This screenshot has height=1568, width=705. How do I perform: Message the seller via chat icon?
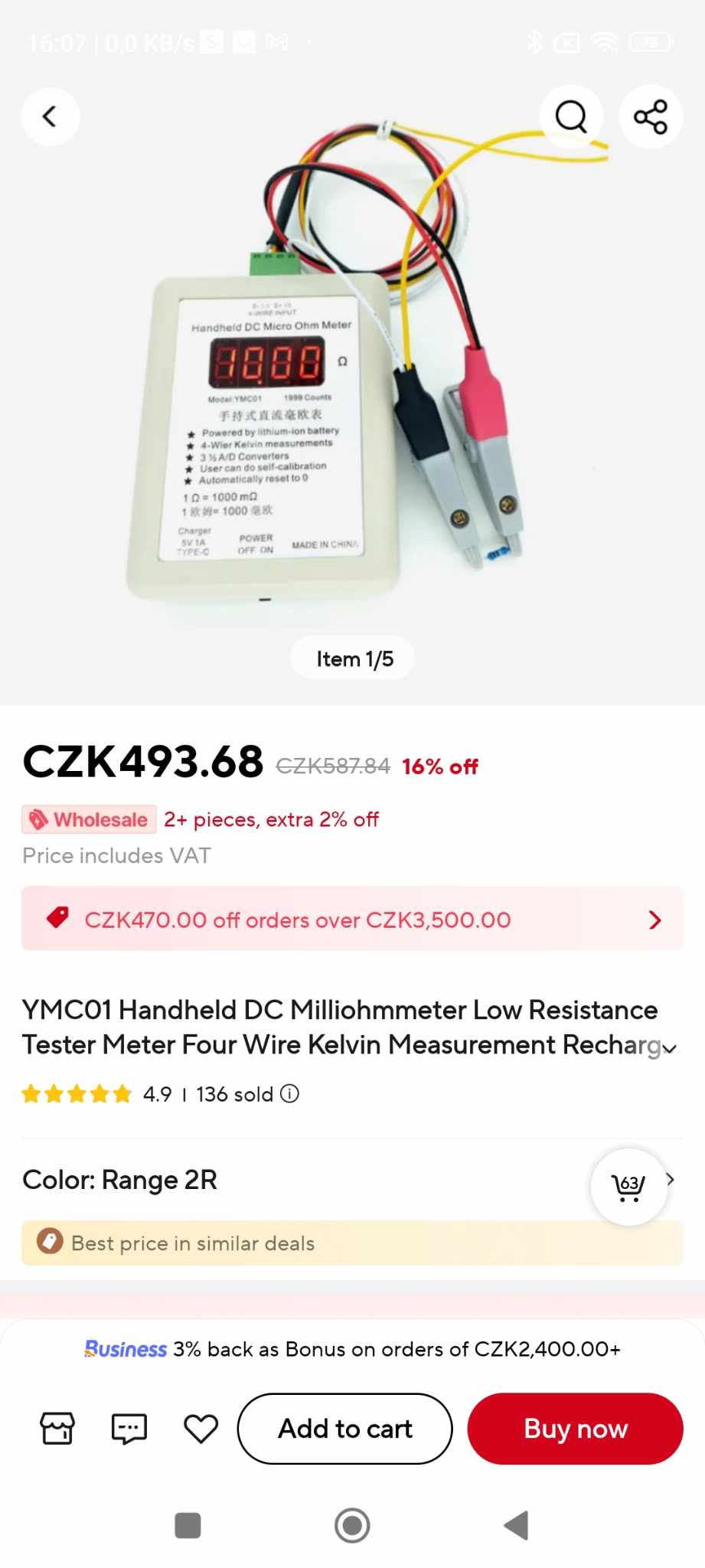click(129, 1429)
